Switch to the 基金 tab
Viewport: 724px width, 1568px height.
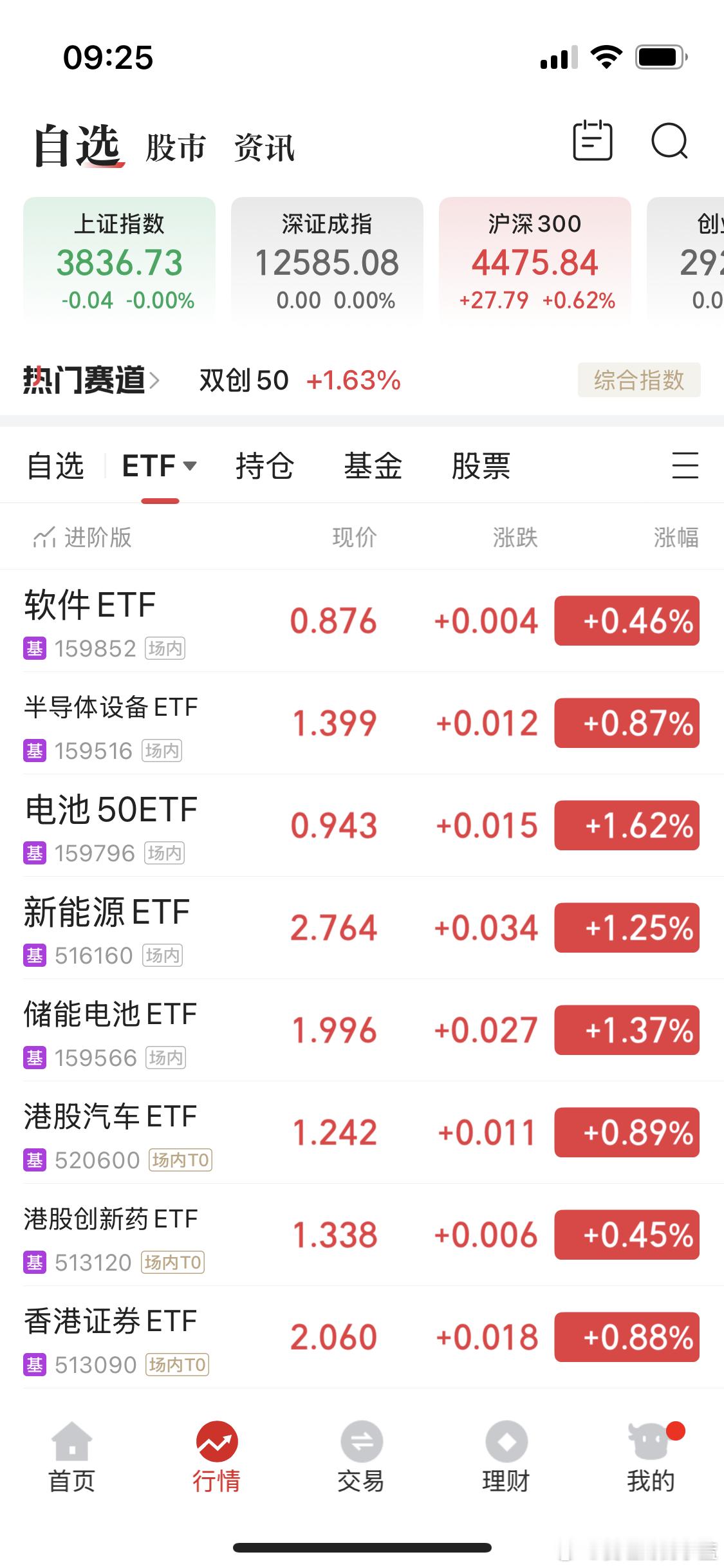[373, 465]
